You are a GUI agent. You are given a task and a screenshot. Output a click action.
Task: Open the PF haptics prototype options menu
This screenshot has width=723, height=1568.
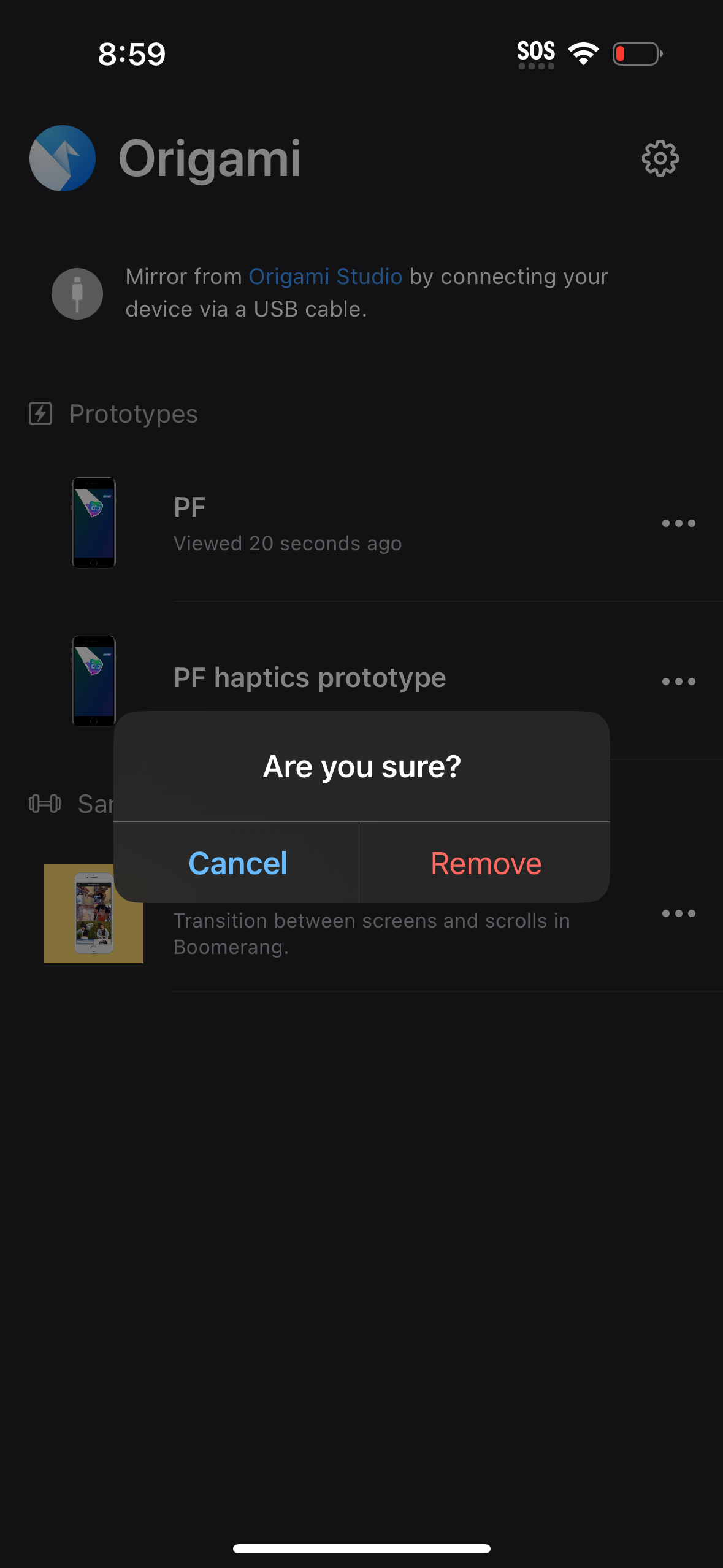[x=679, y=682]
